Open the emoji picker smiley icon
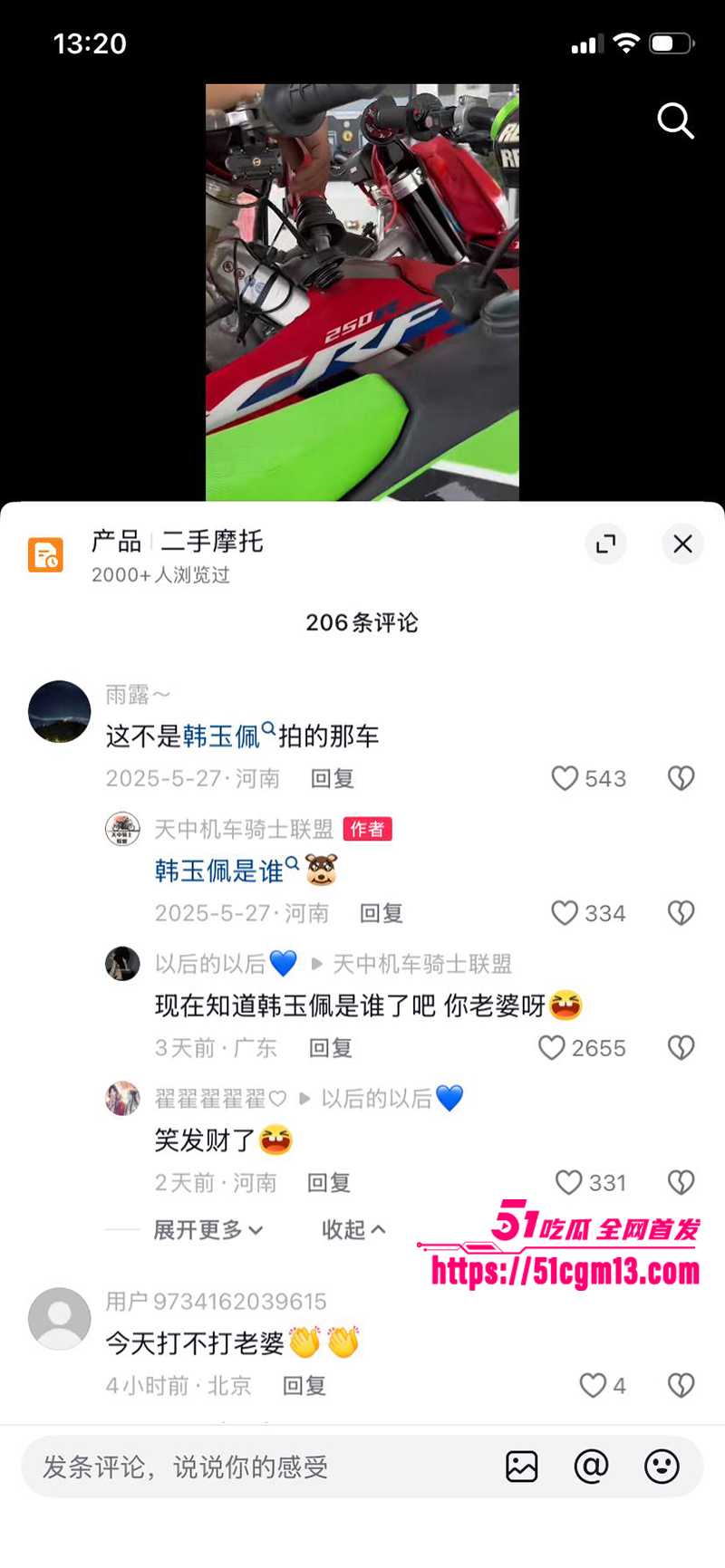The height and width of the screenshot is (1568, 725). (x=663, y=1466)
